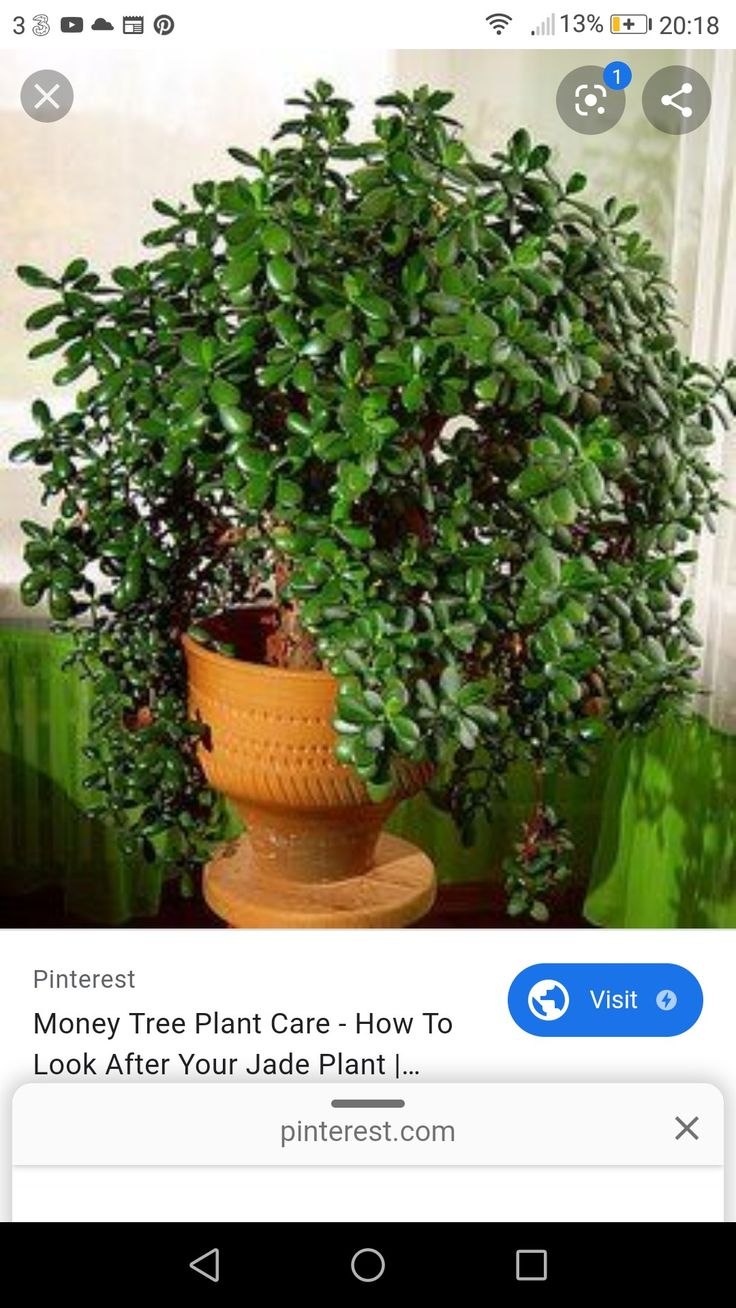Screen dimensions: 736x1308
Task: Open the Money Tree Plant Care result
Action: pos(243,1043)
